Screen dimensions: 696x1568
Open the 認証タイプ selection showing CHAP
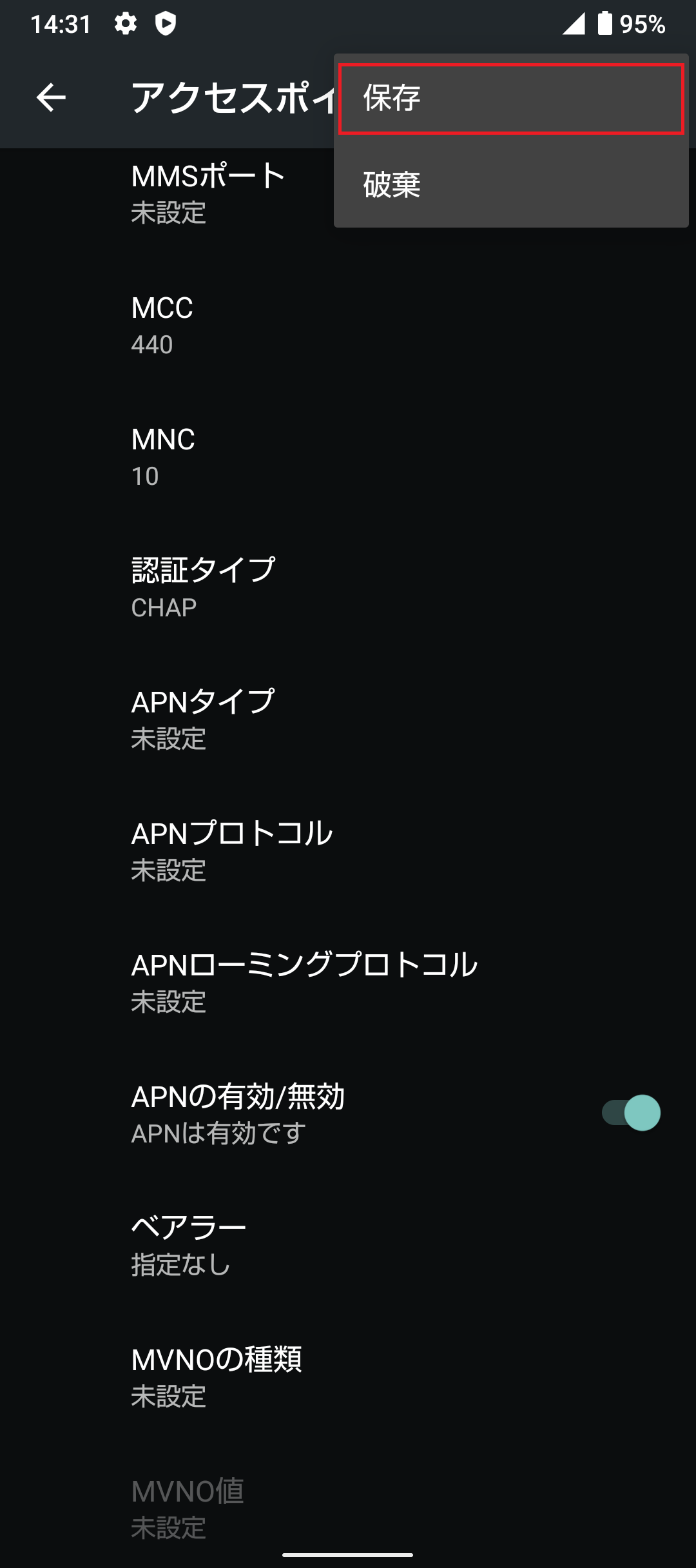[258, 587]
